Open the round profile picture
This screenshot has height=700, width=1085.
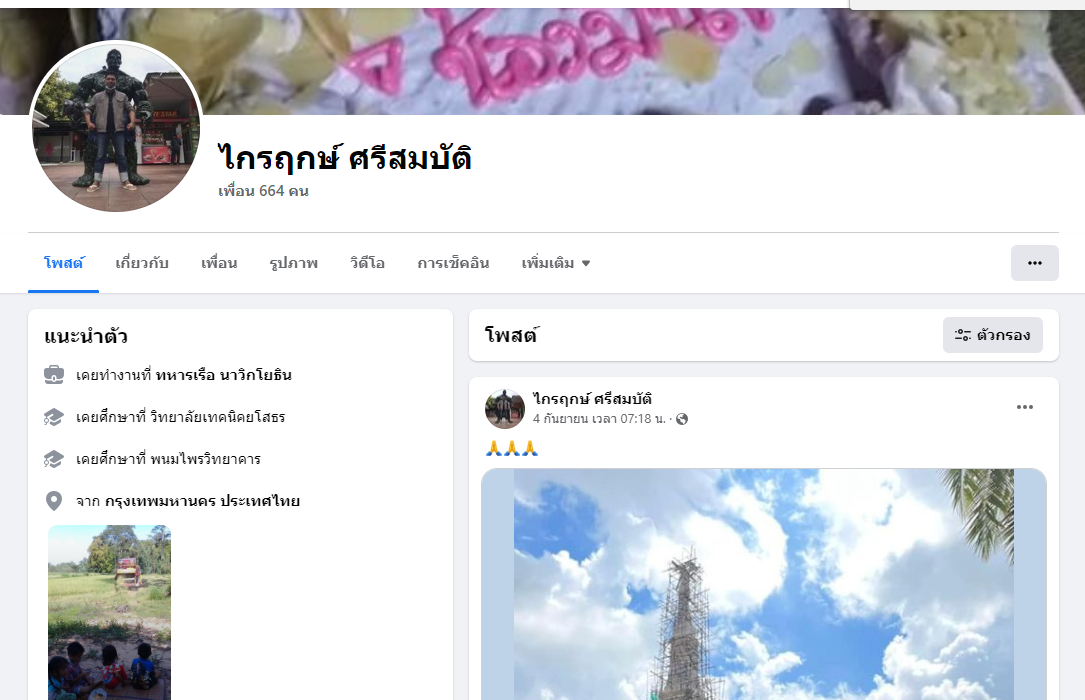(116, 127)
